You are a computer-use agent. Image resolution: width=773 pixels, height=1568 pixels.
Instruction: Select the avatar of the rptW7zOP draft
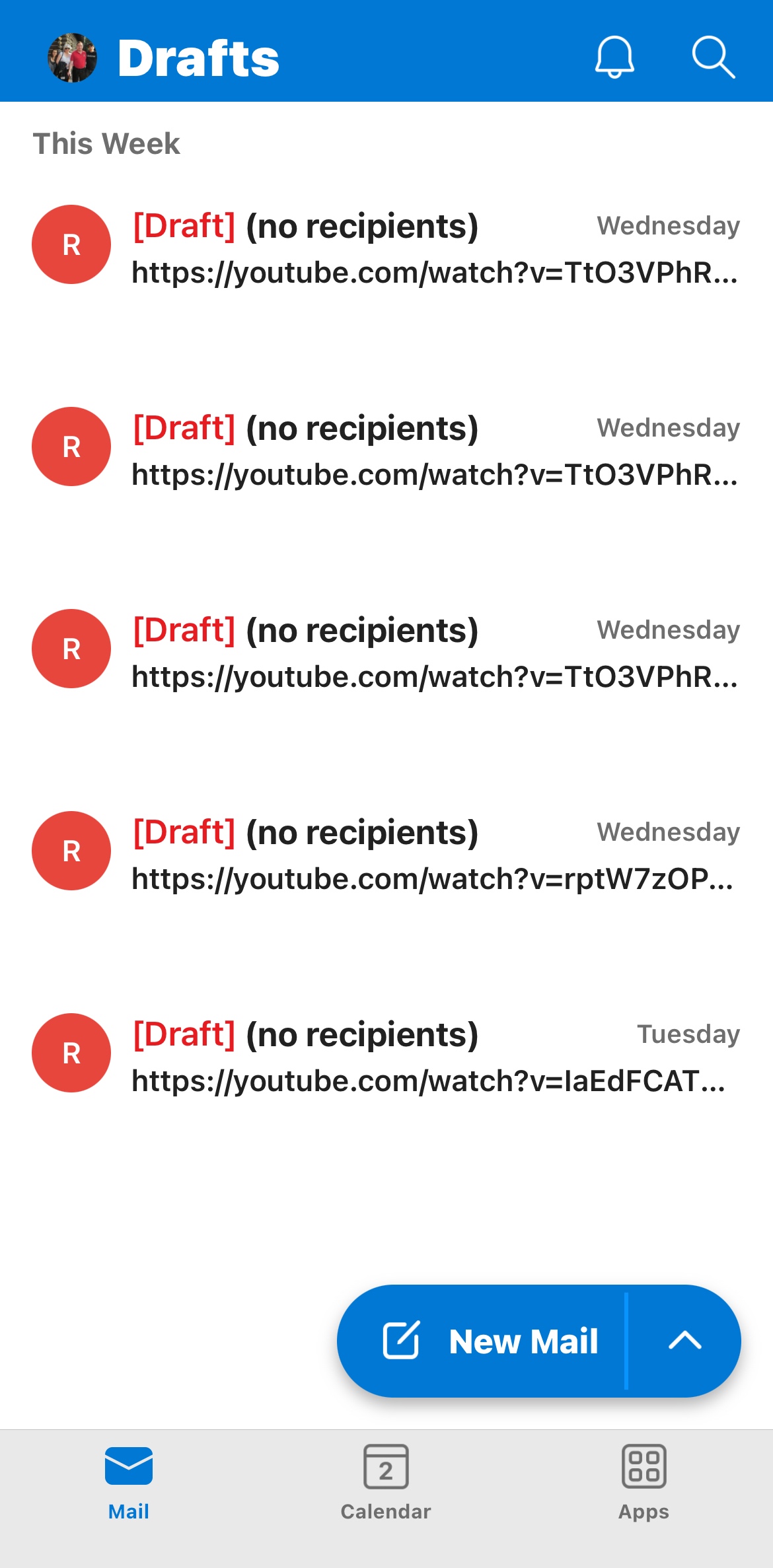point(71,851)
